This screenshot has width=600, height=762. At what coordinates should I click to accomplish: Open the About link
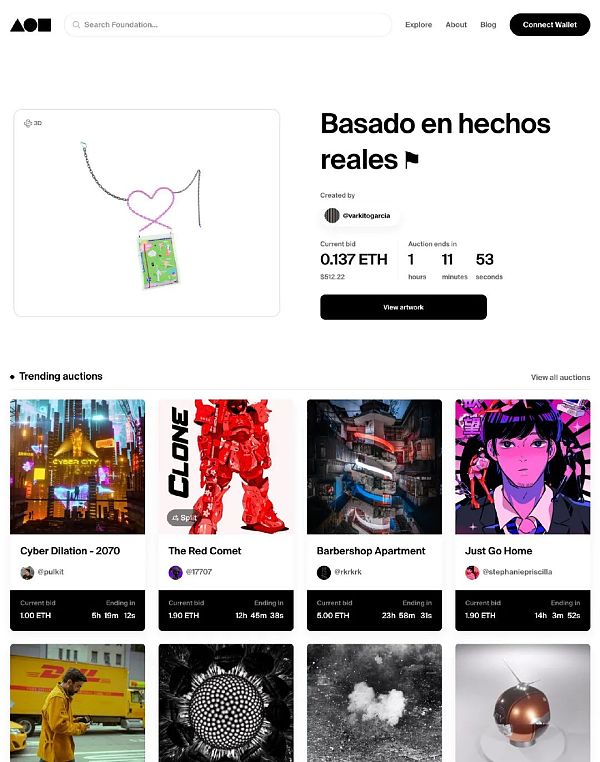pyautogui.click(x=456, y=24)
